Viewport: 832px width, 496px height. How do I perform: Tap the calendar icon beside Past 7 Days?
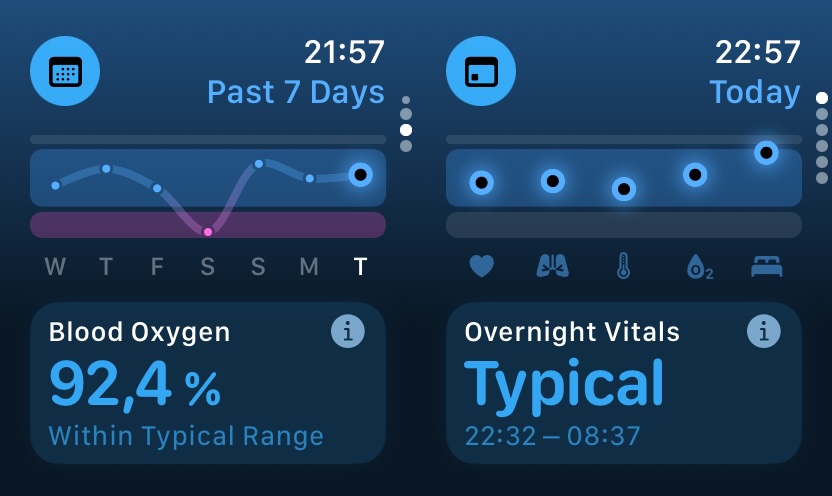click(65, 71)
